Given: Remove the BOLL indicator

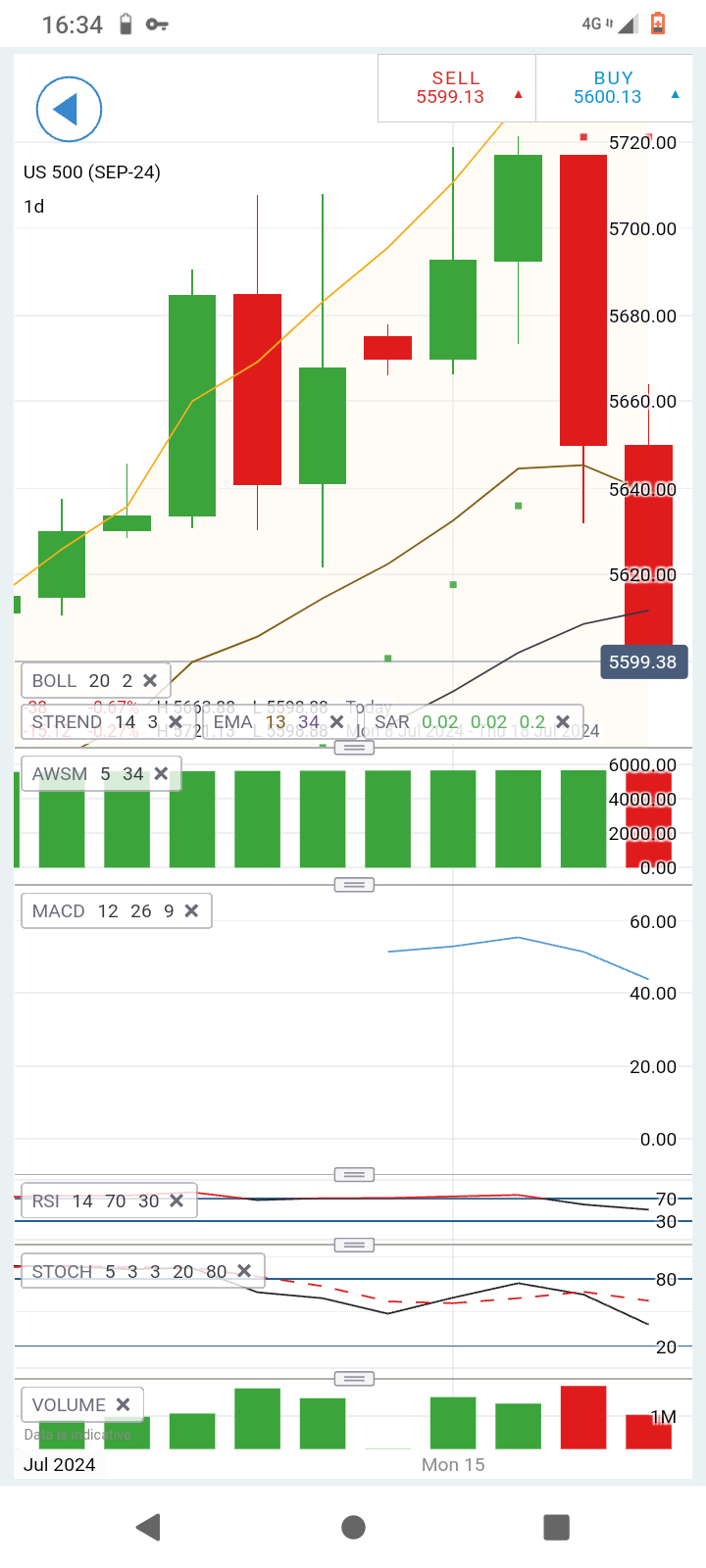Looking at the screenshot, I should click(x=150, y=680).
